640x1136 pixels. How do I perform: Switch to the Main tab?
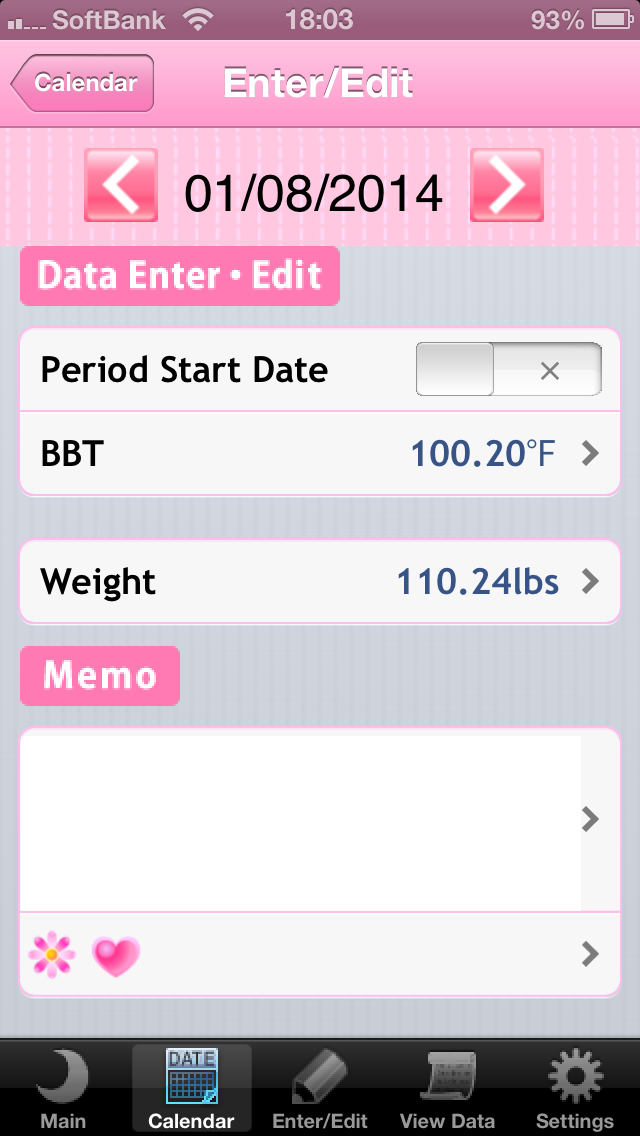pyautogui.click(x=62, y=1089)
